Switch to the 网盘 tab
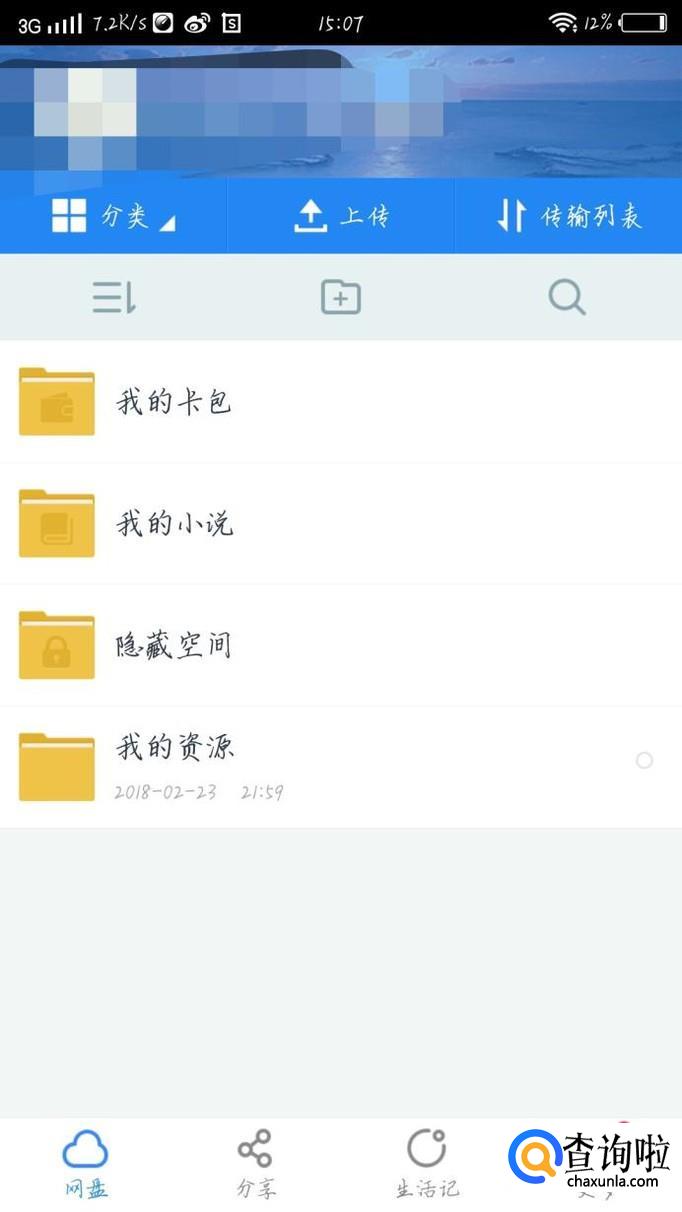Screen dimensions: 682x1212 pos(86,1163)
